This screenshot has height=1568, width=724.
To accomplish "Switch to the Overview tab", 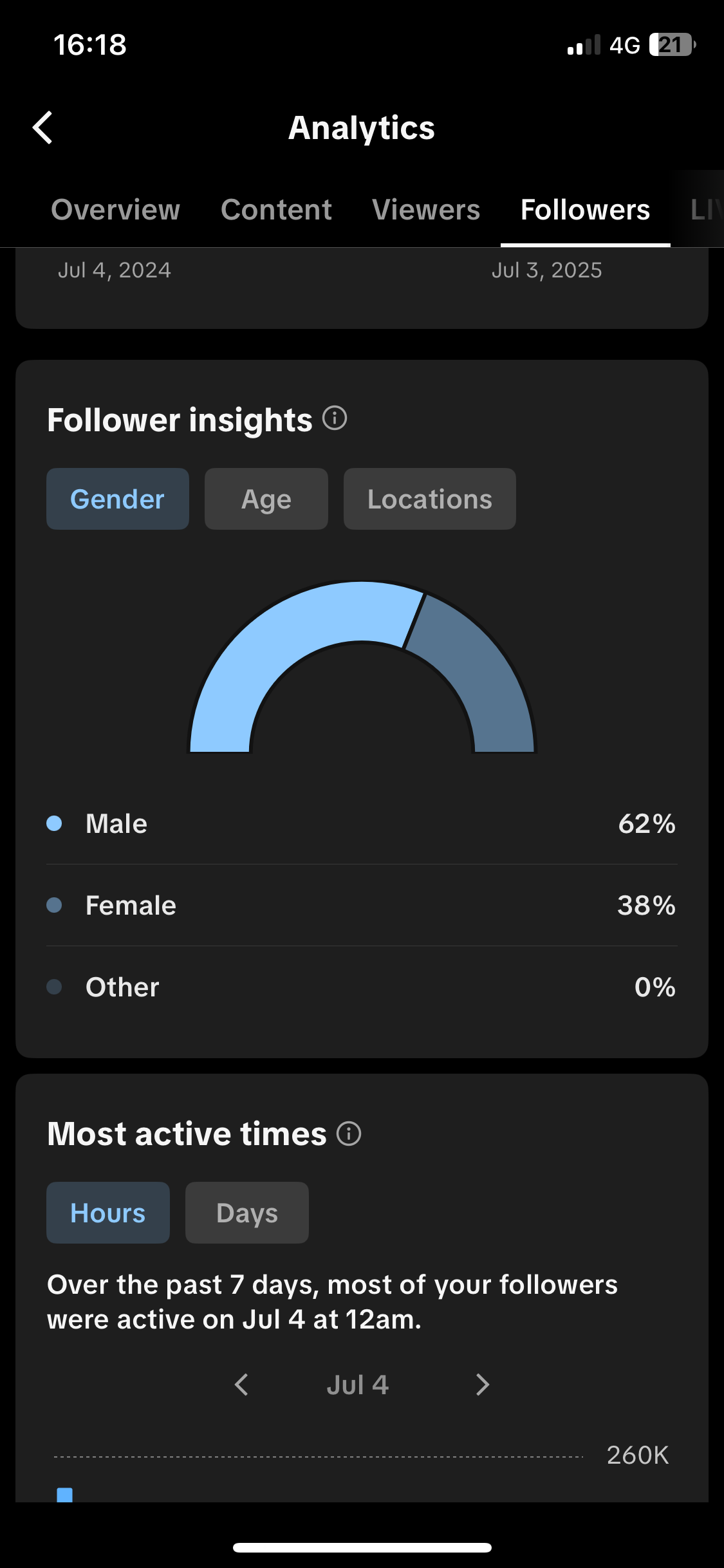I will 116,210.
